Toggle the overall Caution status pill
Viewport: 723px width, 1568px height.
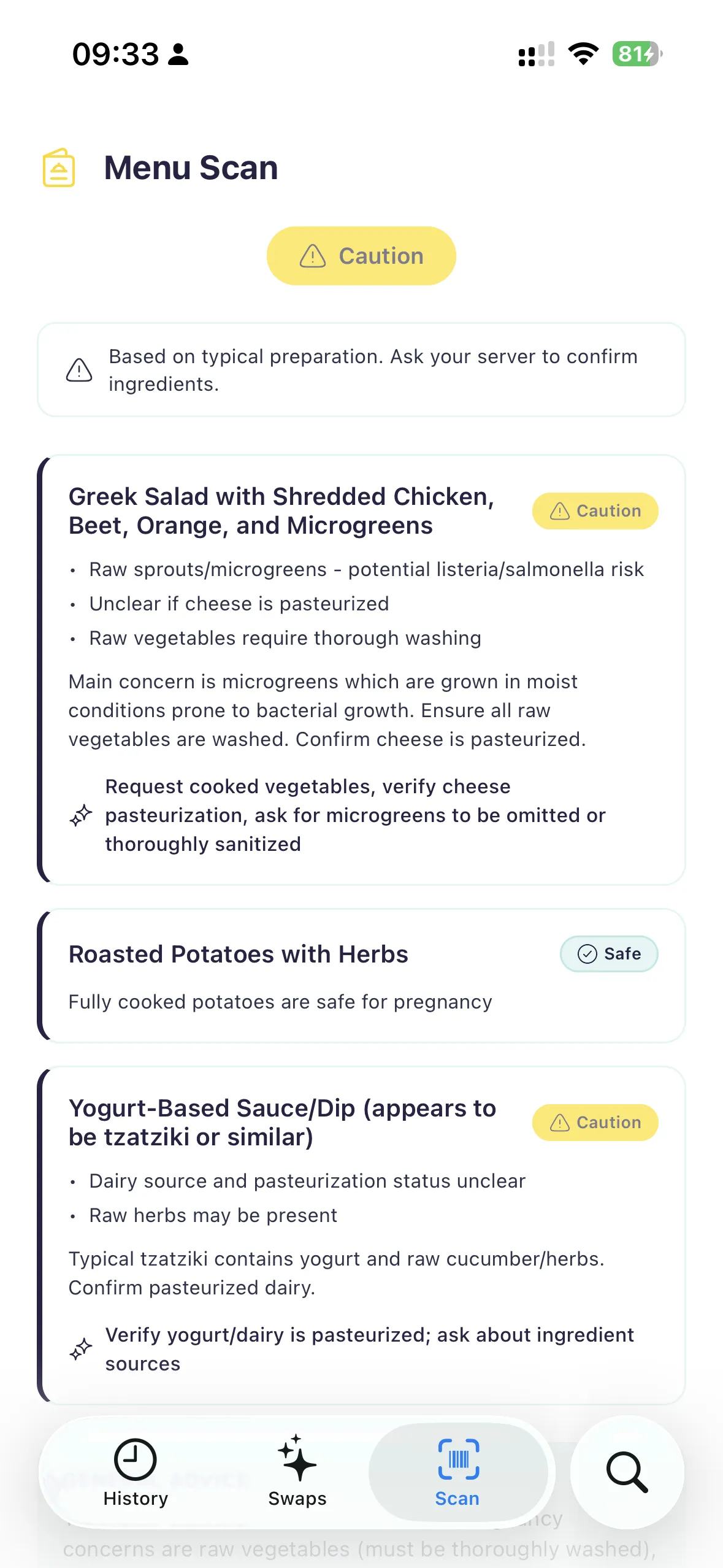click(x=361, y=255)
